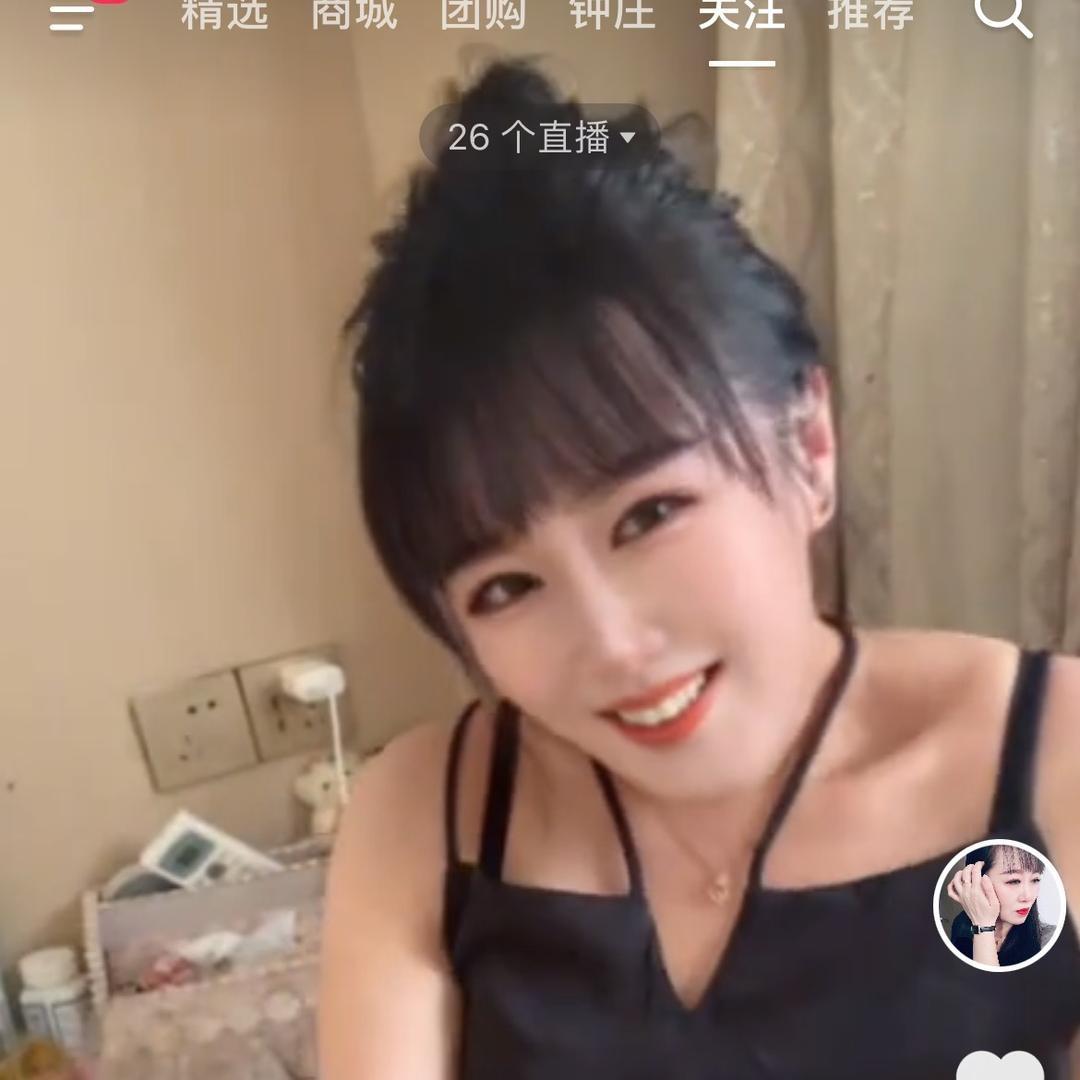Go to the 商城 tab
The image size is (1080, 1080).
click(x=354, y=14)
